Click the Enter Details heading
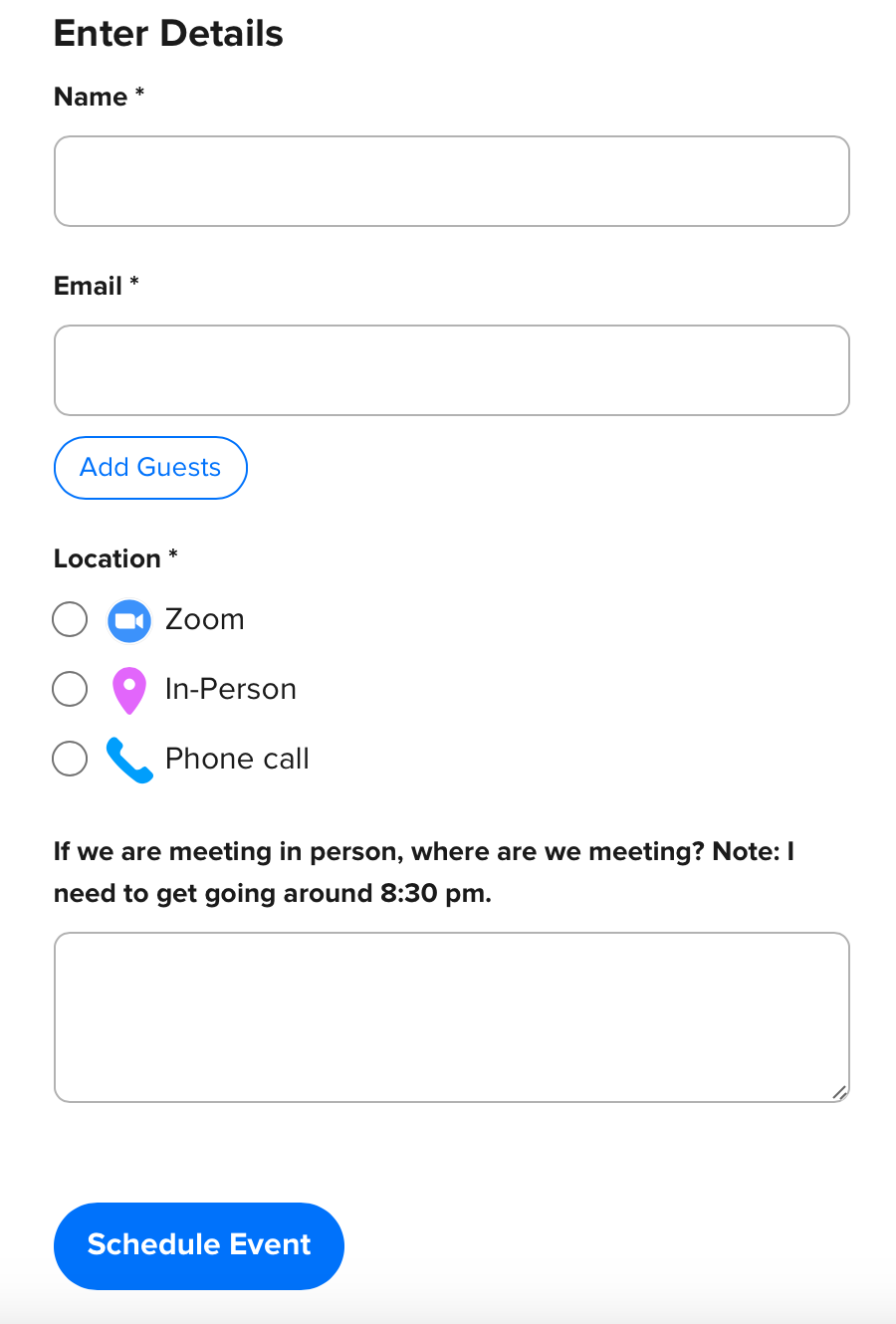Screen dimensions: 896x1324 pos(167,33)
